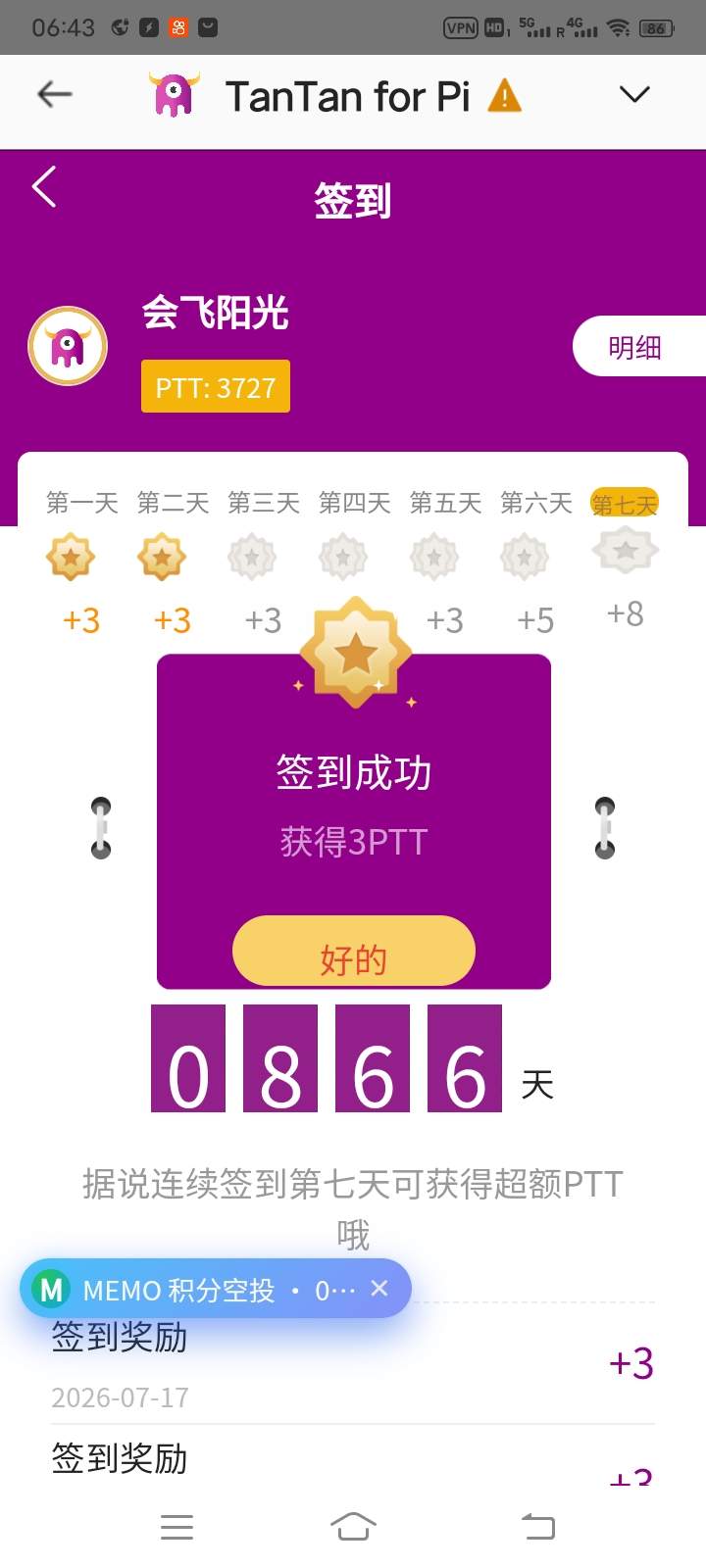Tap the orange warning icon beside the title
This screenshot has height=1568, width=706.
[504, 96]
